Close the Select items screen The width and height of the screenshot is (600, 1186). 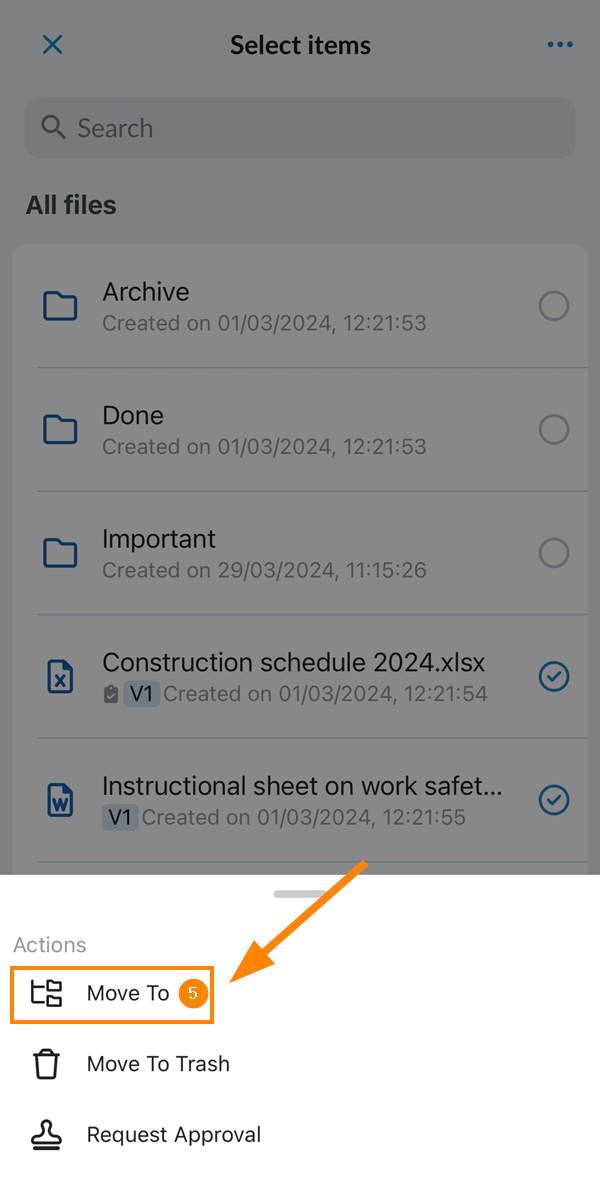click(52, 45)
